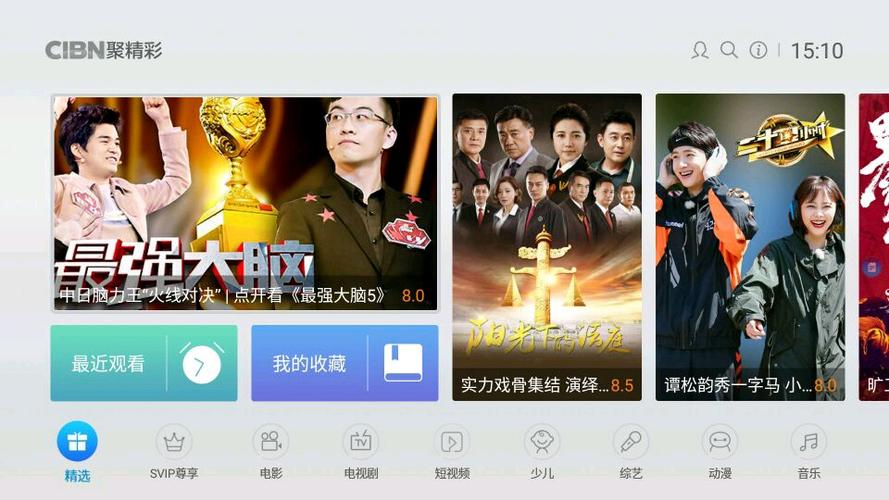
Task: Switch to the 短视频 tab
Action: [452, 451]
